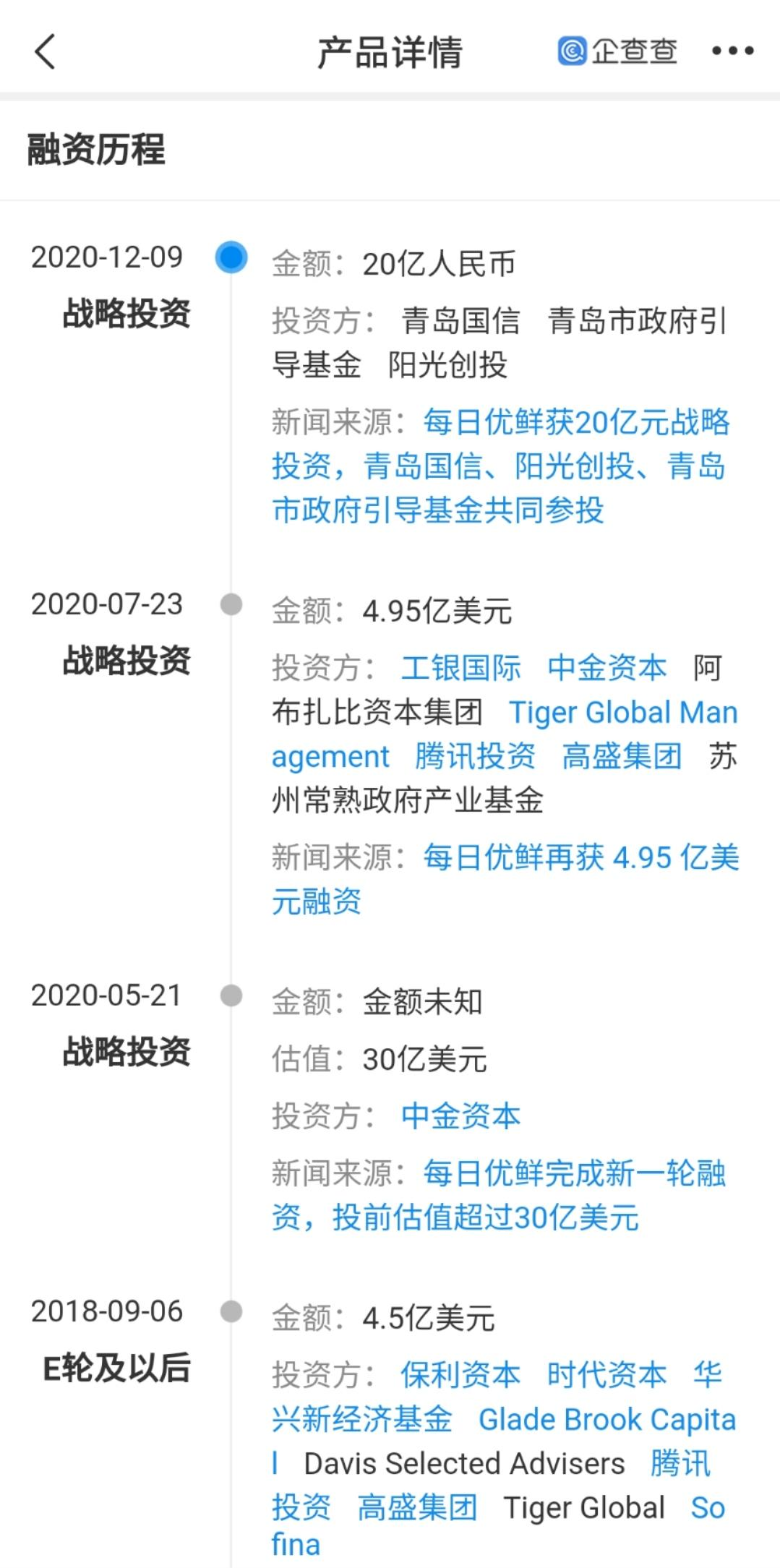Go back from product details
This screenshot has height=1568, width=780.
coord(45,52)
